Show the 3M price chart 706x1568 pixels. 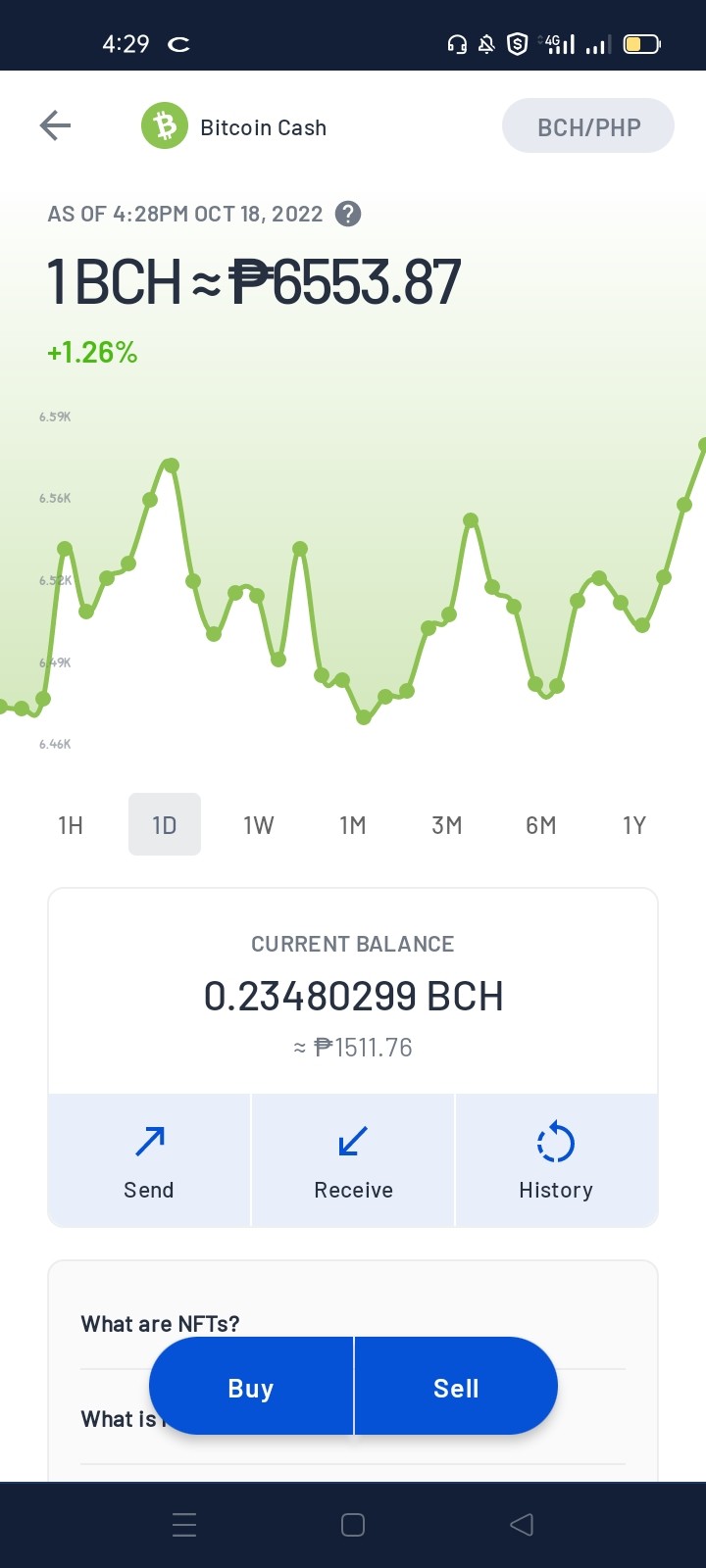pos(447,825)
